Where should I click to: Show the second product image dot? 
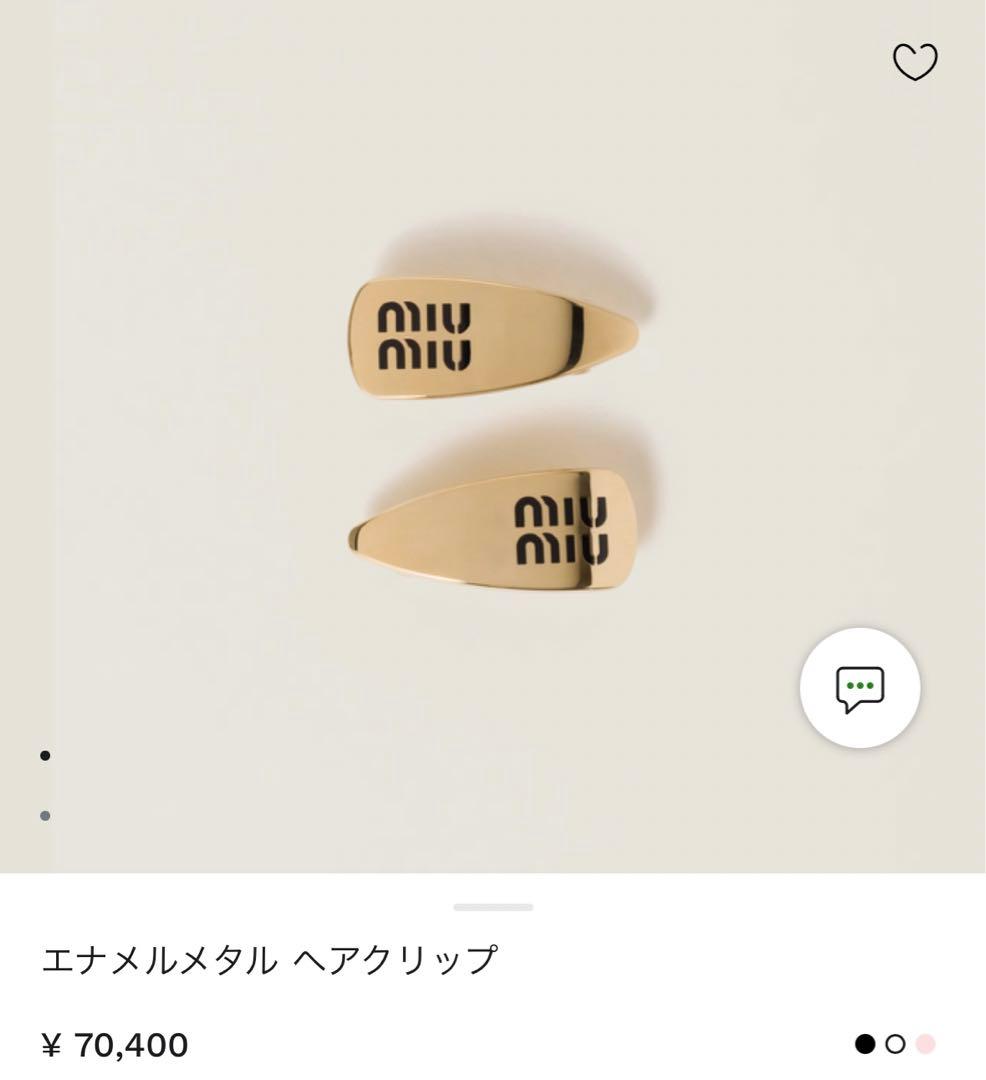point(45,816)
